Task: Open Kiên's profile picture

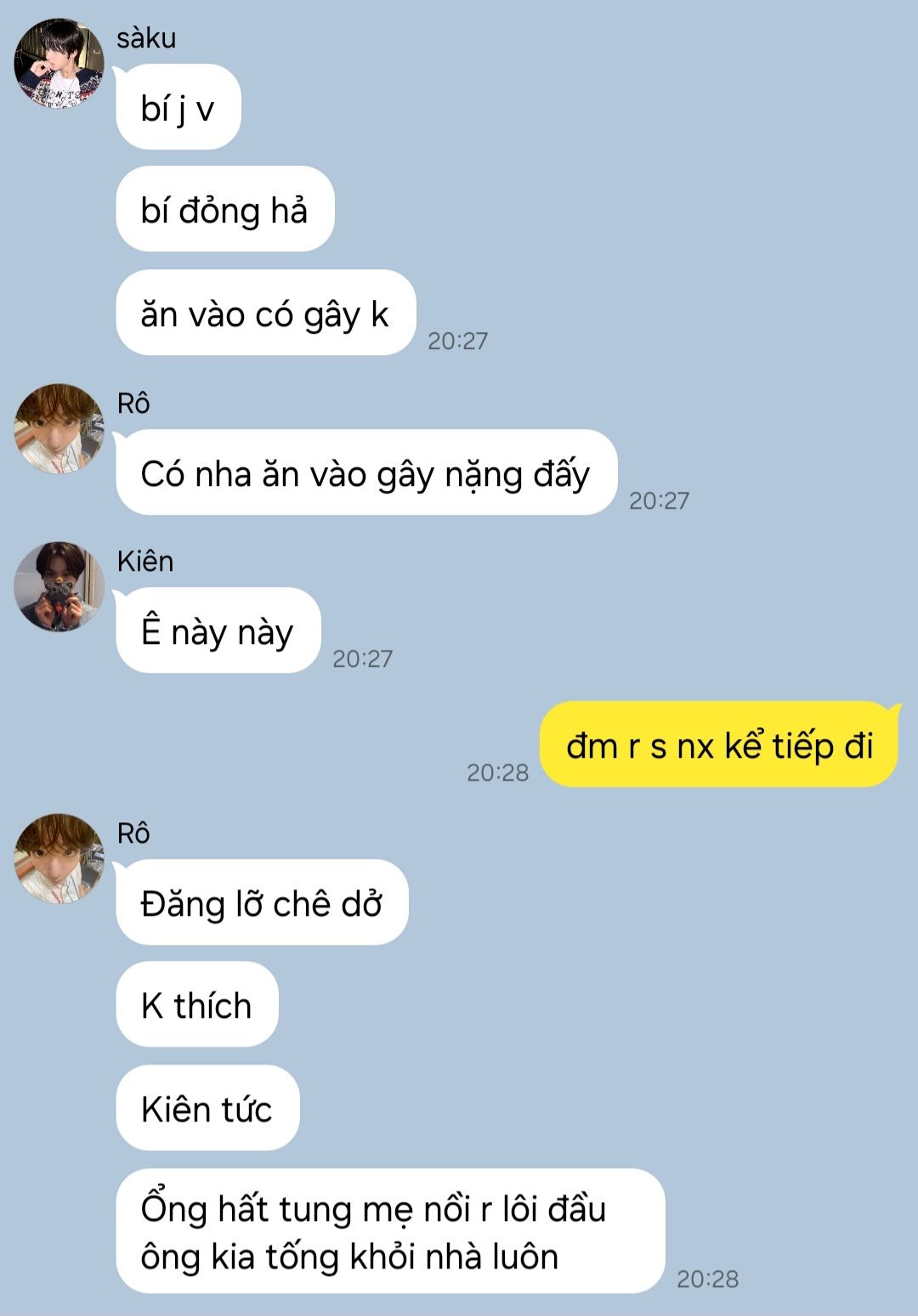Action: tap(59, 587)
